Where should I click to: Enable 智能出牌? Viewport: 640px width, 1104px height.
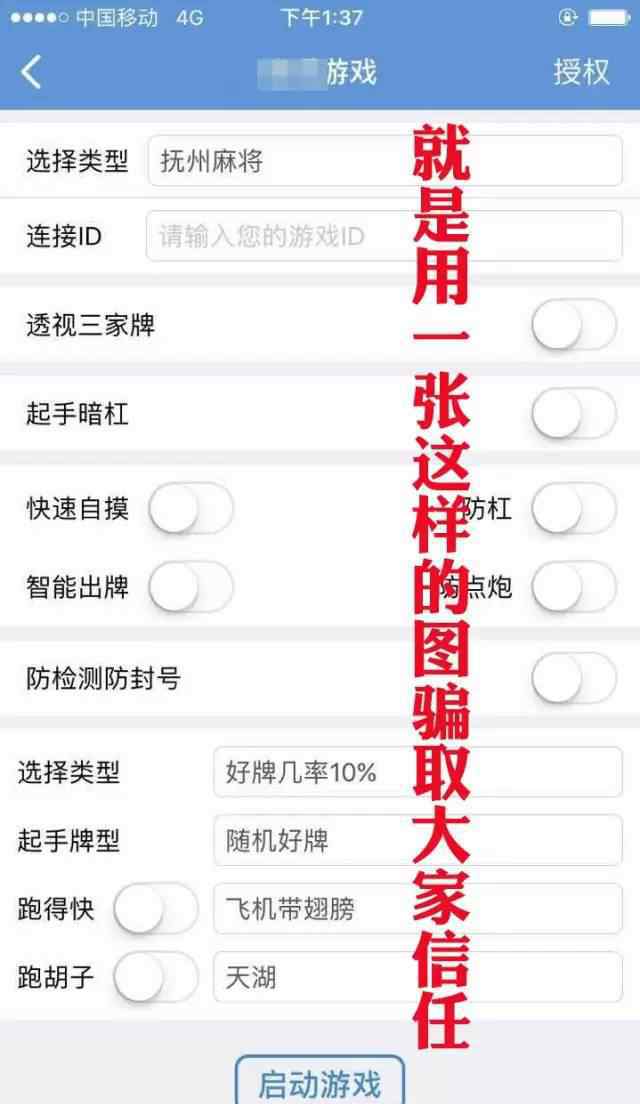(190, 586)
